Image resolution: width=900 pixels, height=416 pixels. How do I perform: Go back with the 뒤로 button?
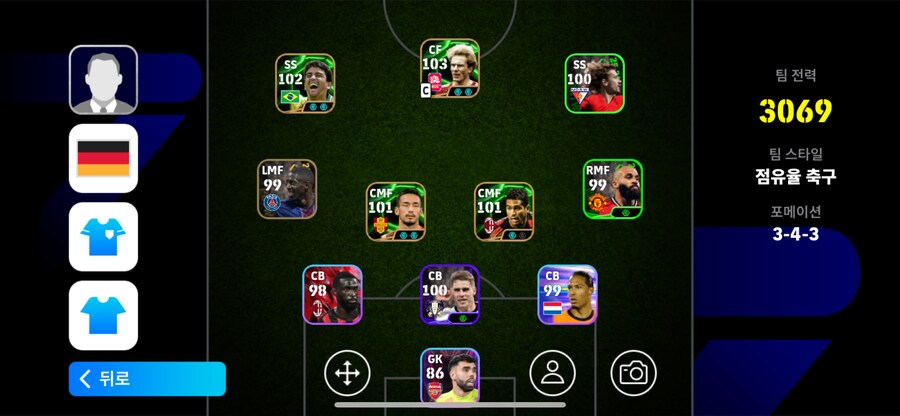(147, 379)
